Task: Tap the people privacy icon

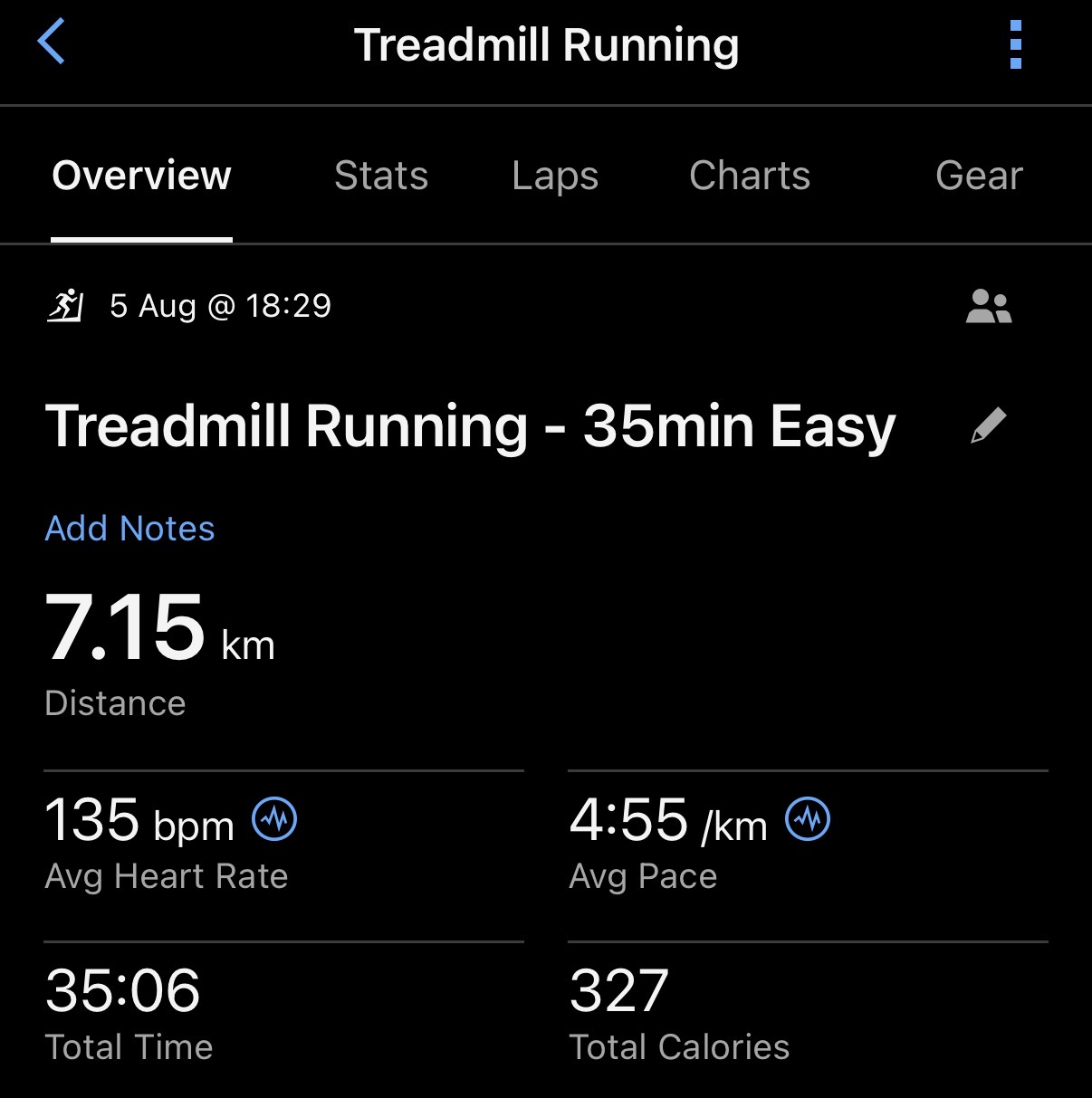Action: point(989,307)
